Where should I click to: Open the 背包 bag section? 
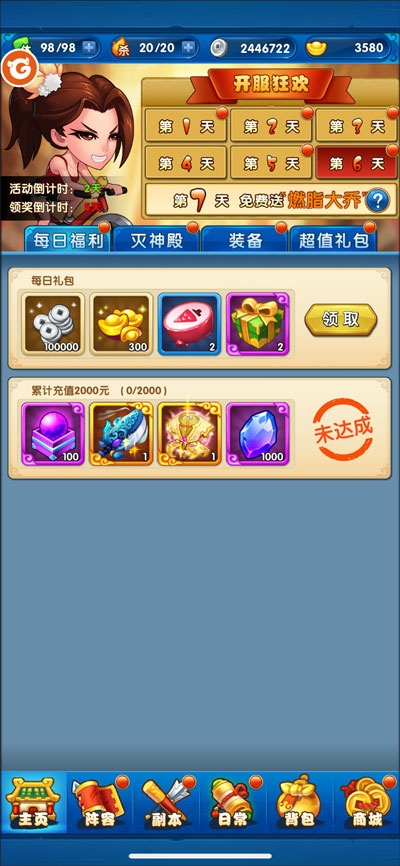(300, 802)
